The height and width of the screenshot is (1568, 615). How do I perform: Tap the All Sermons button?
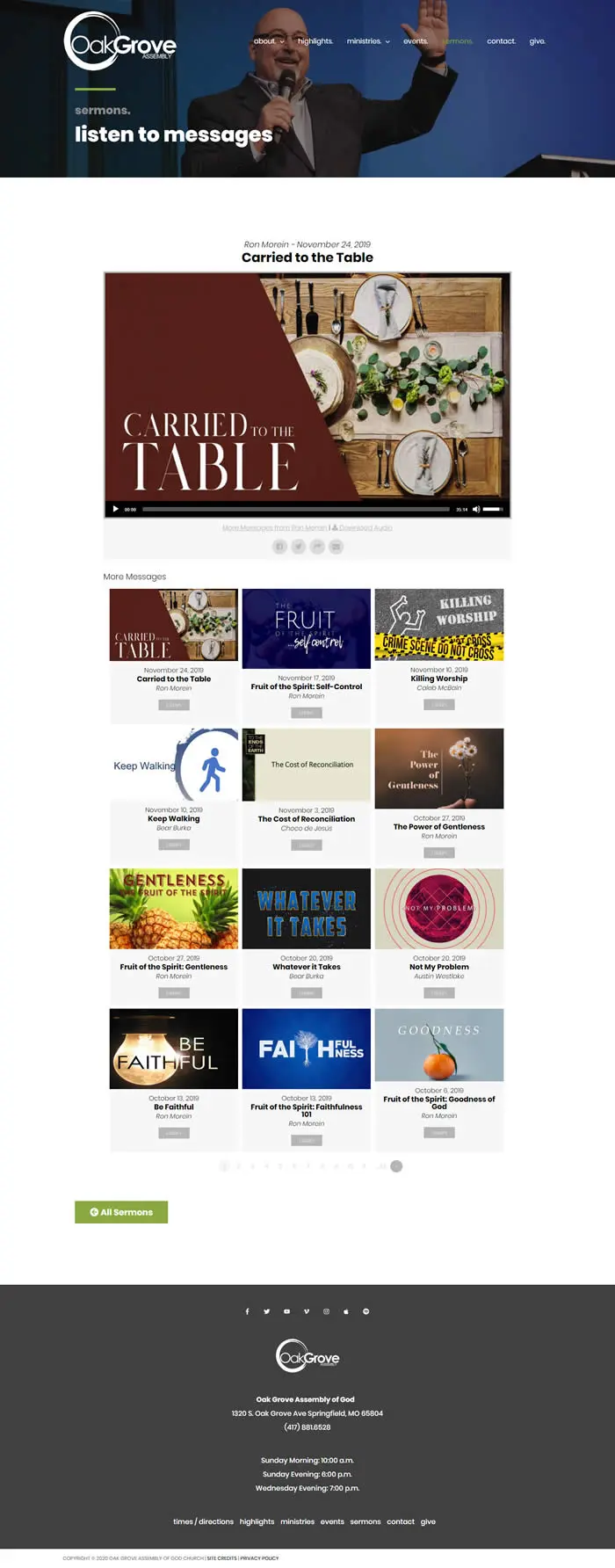point(121,1212)
